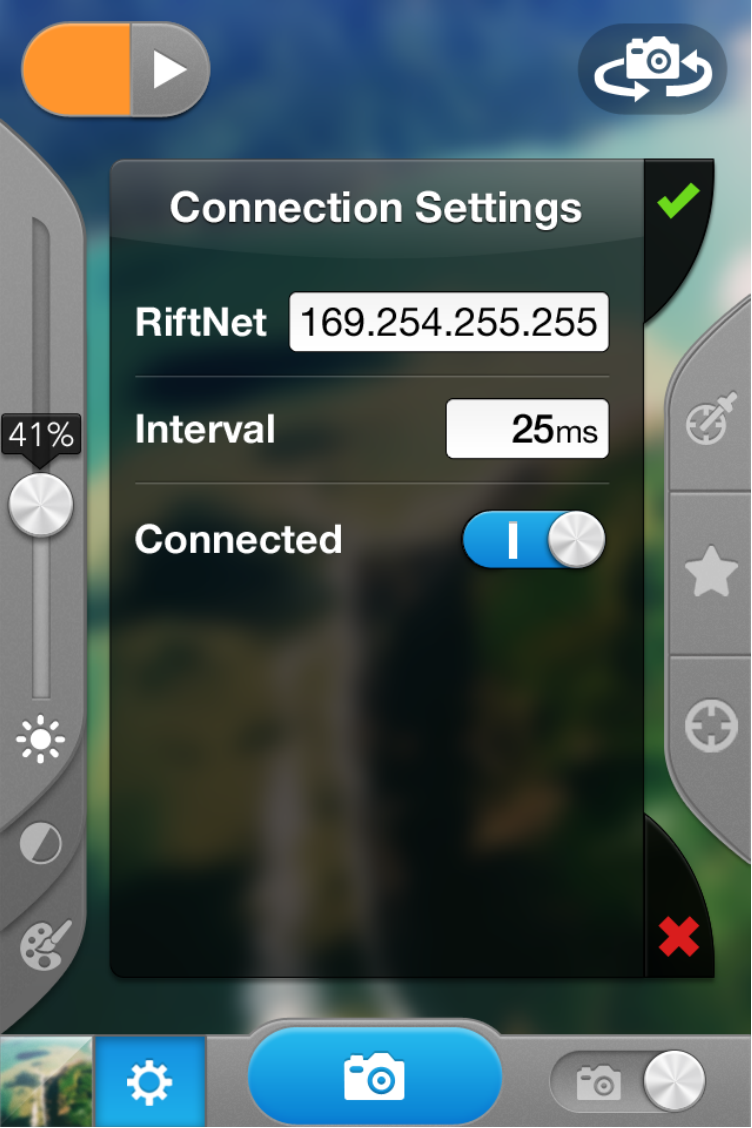Edit the Interval milliseconds field
Image resolution: width=752 pixels, height=1128 pixels.
tap(527, 429)
